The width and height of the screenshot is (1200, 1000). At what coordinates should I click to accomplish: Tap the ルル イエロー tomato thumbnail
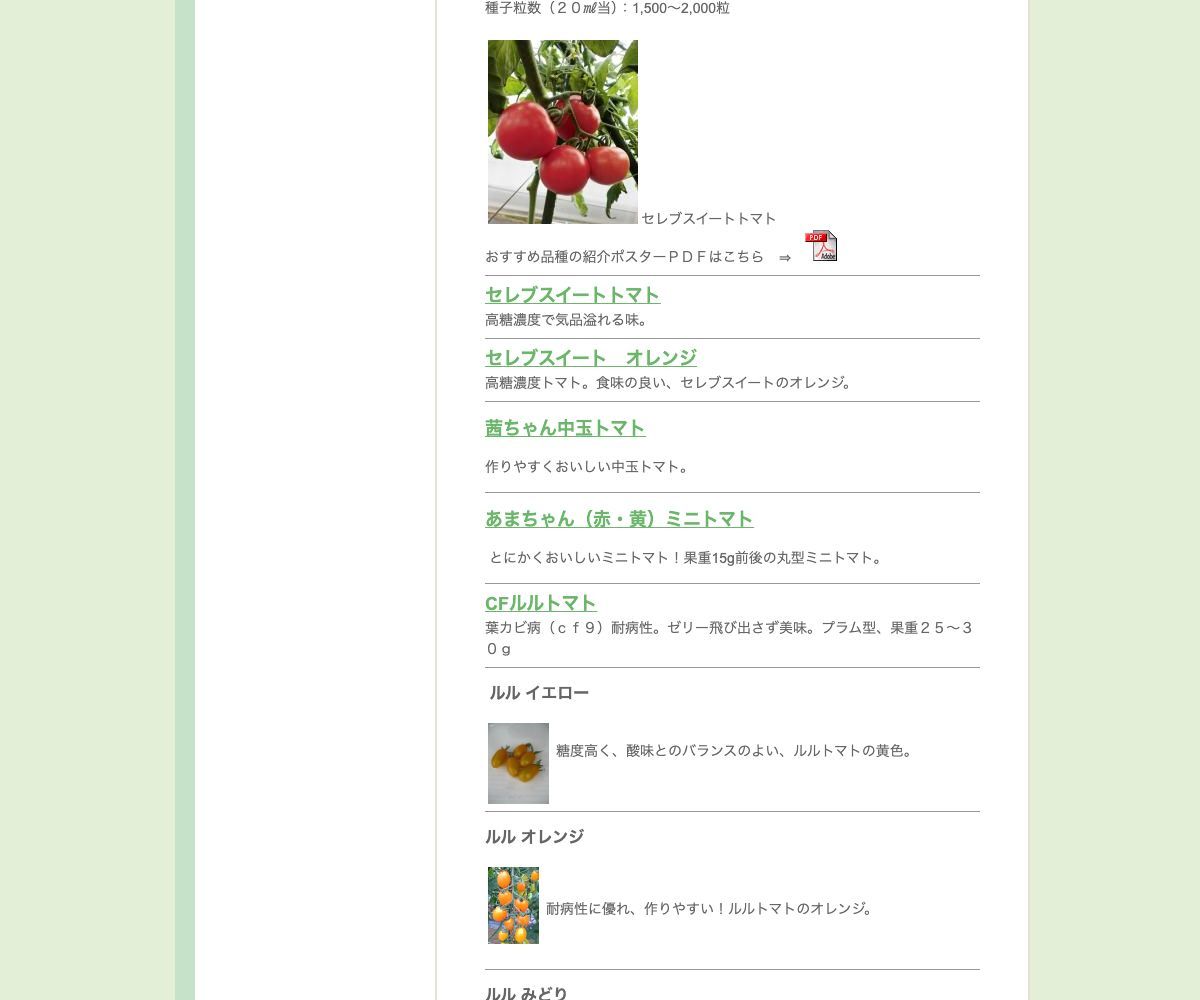tap(518, 763)
